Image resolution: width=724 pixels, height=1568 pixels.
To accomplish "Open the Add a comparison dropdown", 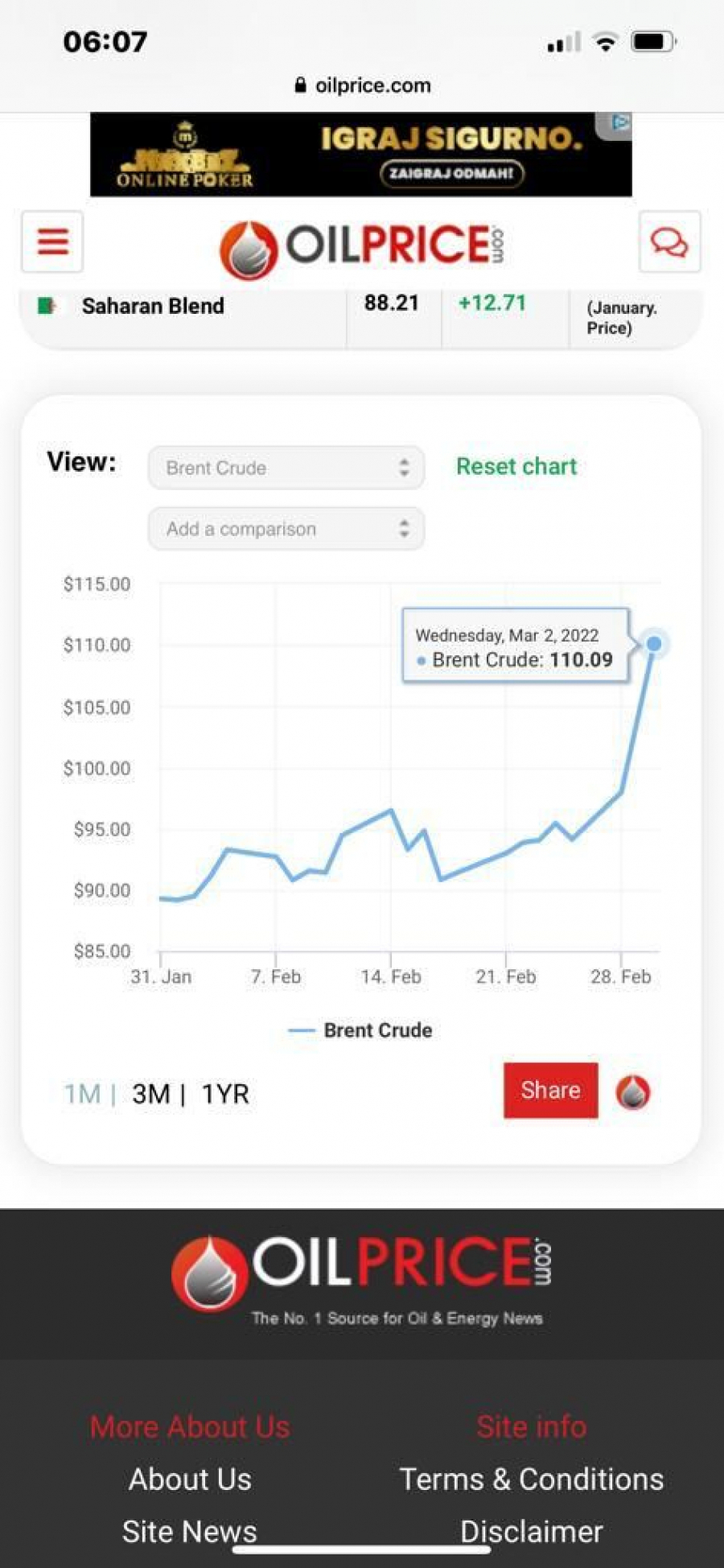I will (286, 529).
